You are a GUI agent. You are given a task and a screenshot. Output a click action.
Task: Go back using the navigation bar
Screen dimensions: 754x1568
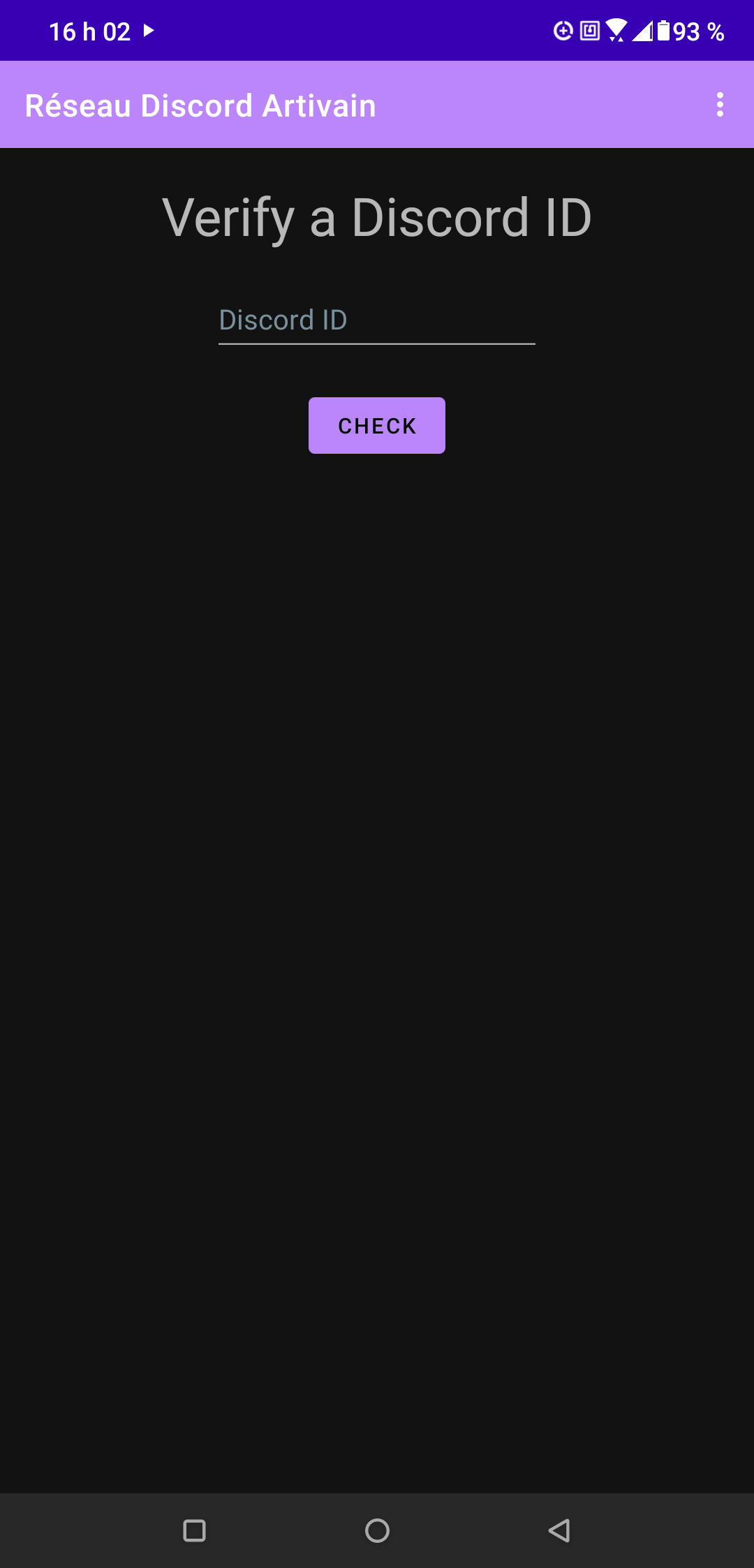click(559, 1530)
